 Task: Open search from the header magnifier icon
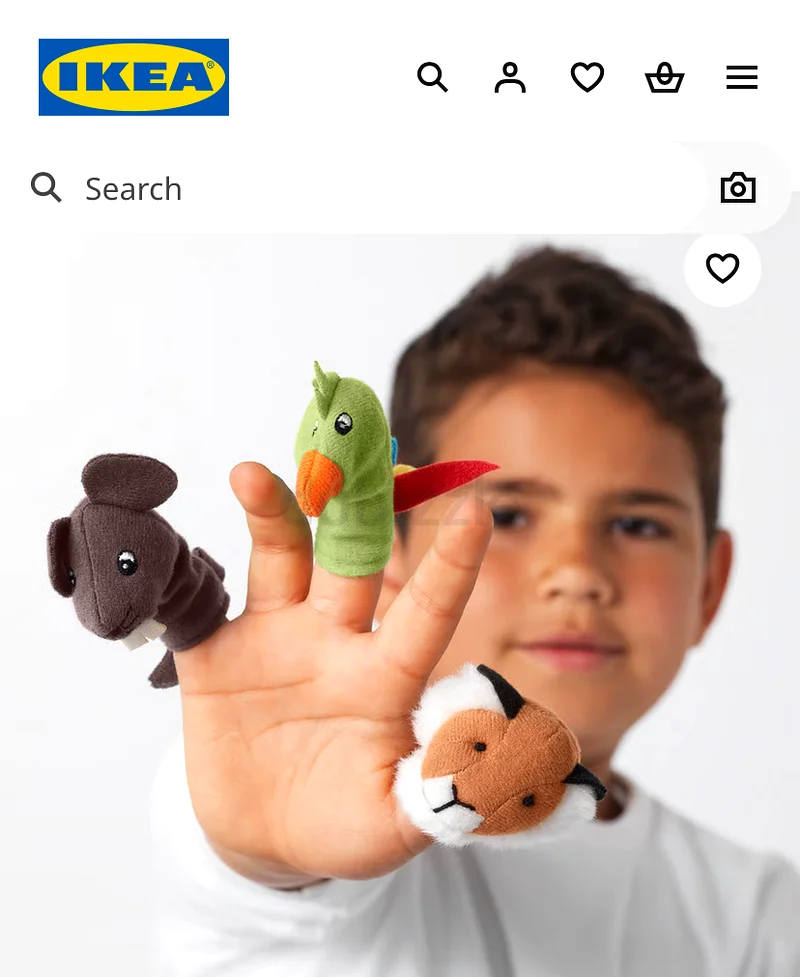point(432,77)
